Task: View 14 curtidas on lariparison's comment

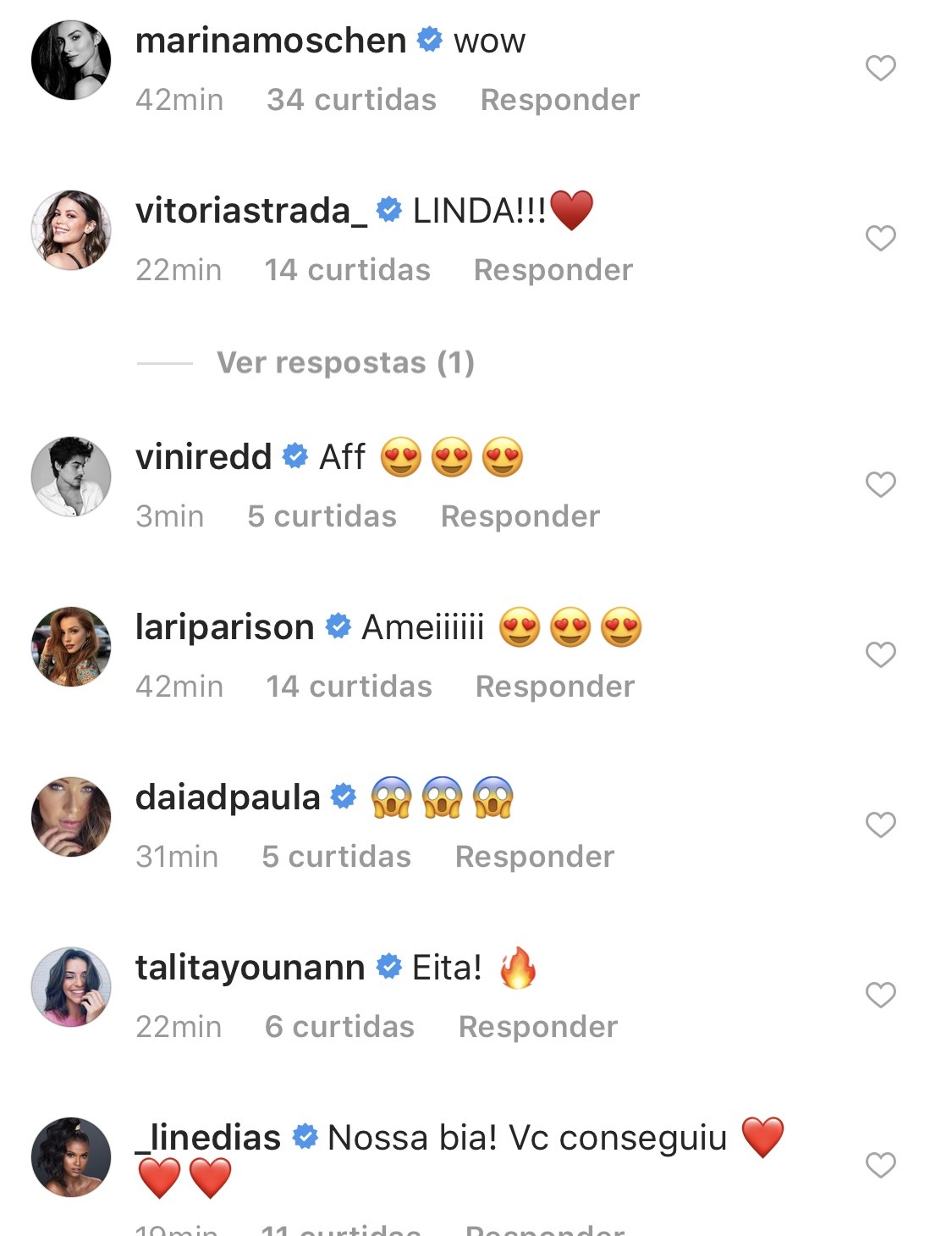Action: tap(349, 687)
